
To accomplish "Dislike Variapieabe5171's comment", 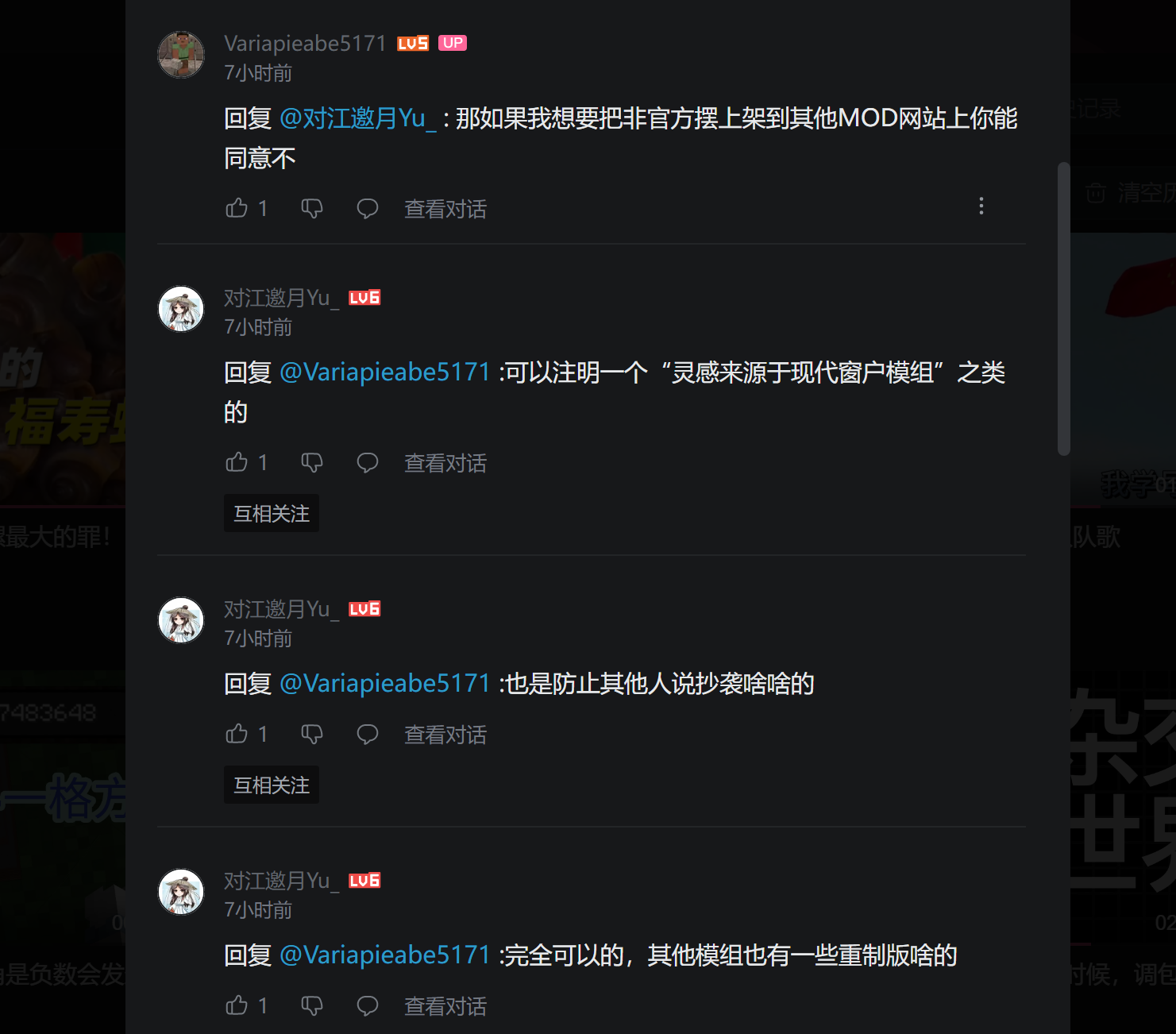I will pos(312,208).
